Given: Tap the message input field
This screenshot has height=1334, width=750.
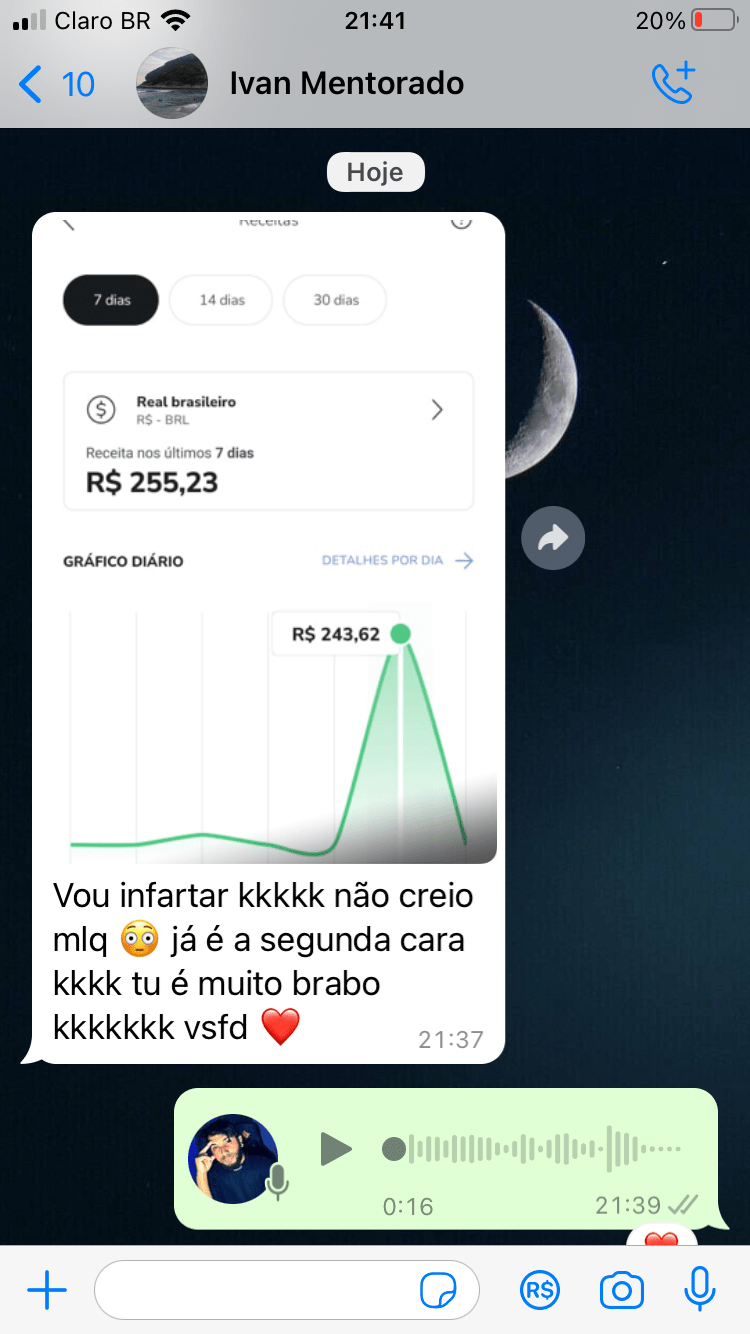Looking at the screenshot, I should (255, 1291).
